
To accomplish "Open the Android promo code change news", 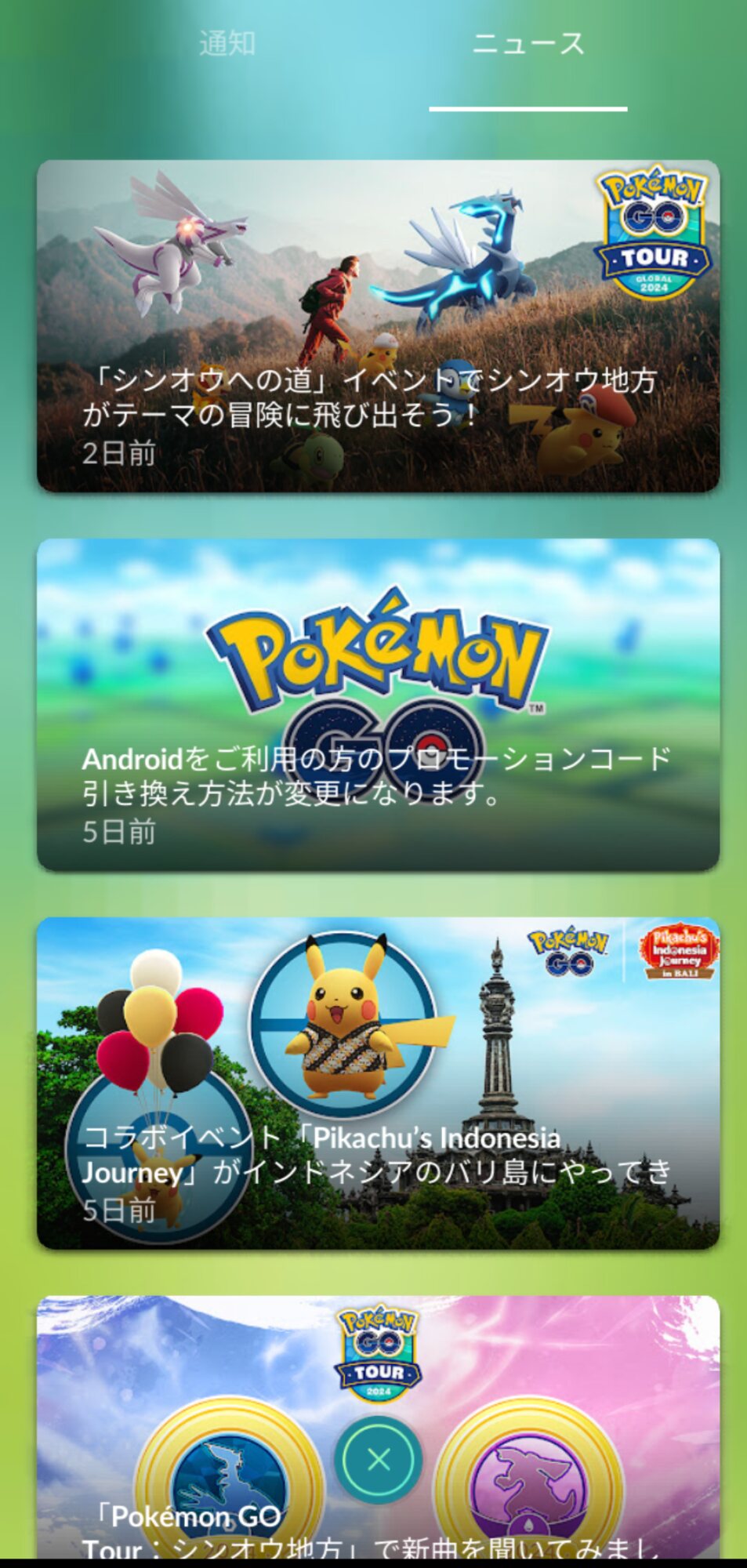I will tap(378, 704).
